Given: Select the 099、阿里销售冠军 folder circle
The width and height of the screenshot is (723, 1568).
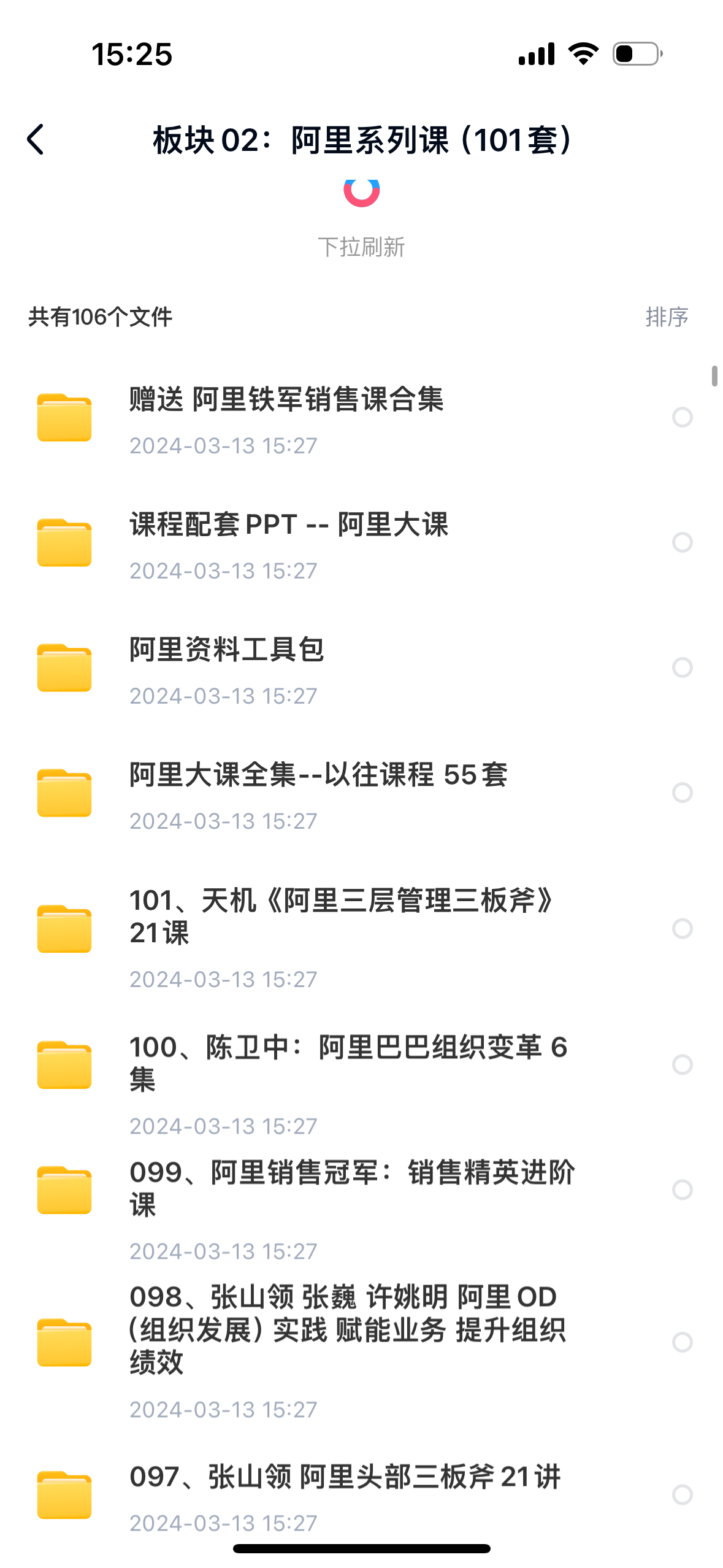Looking at the screenshot, I should point(682,1189).
